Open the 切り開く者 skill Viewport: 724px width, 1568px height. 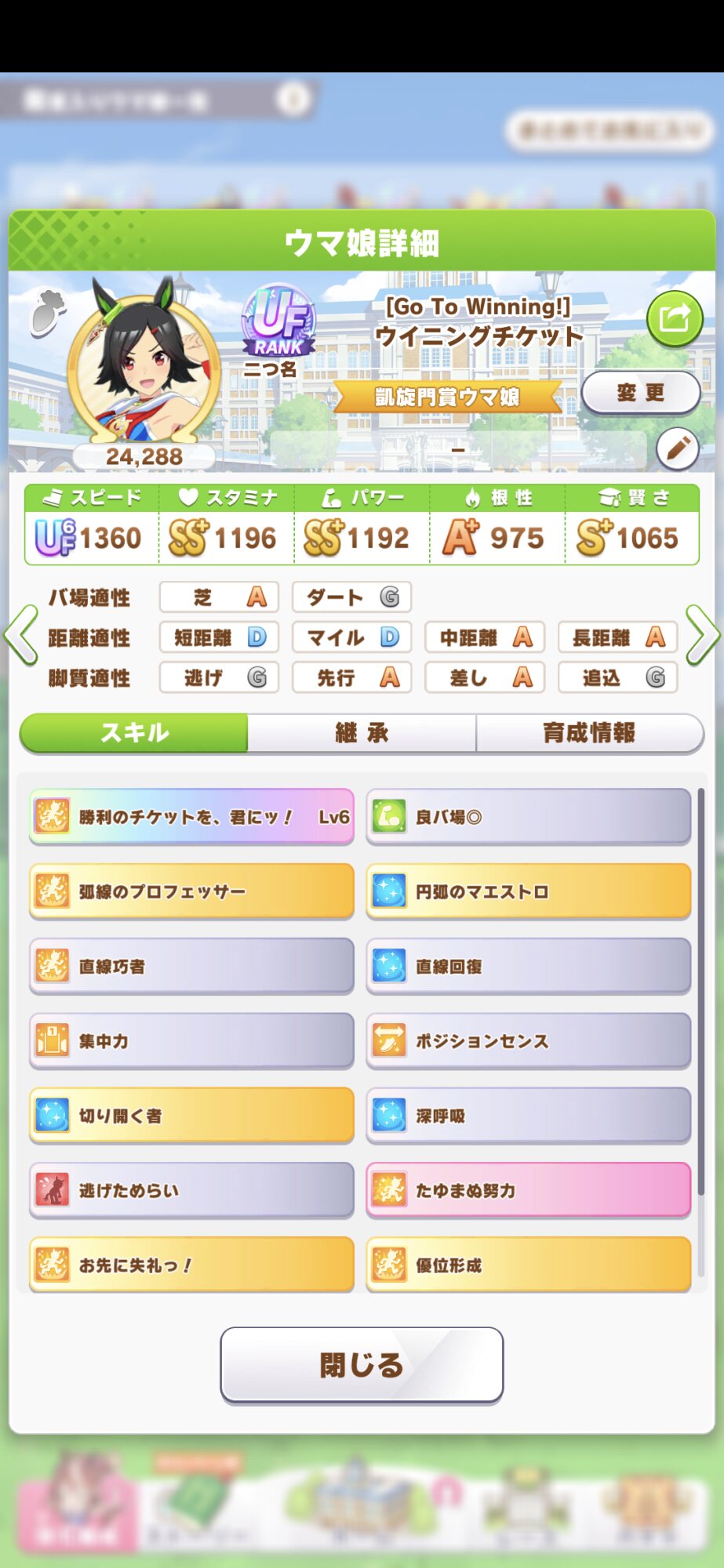coord(191,1116)
